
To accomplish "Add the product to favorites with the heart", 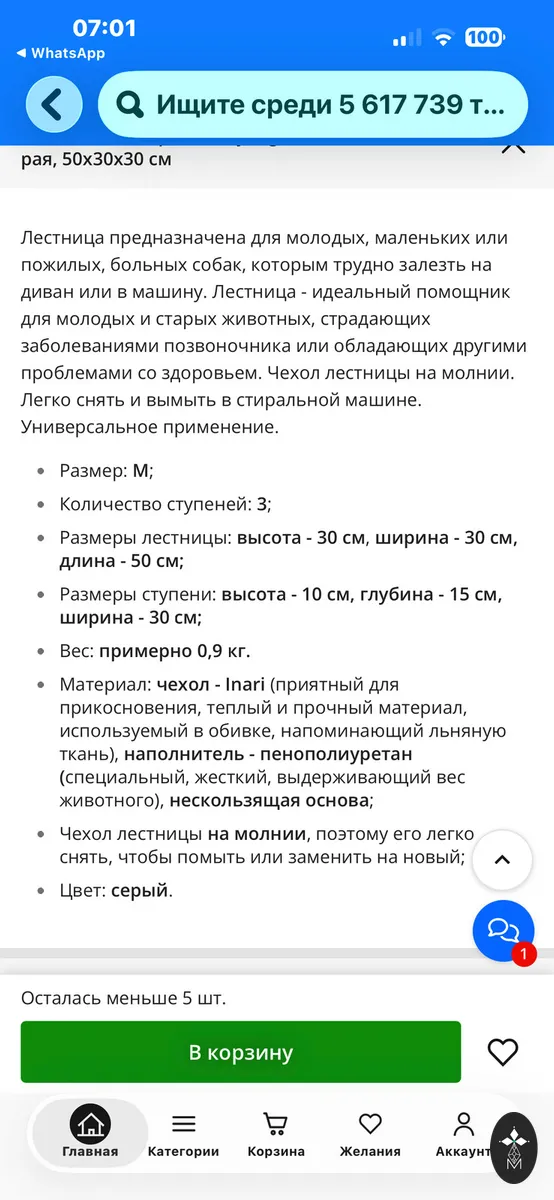I will pos(503,1051).
